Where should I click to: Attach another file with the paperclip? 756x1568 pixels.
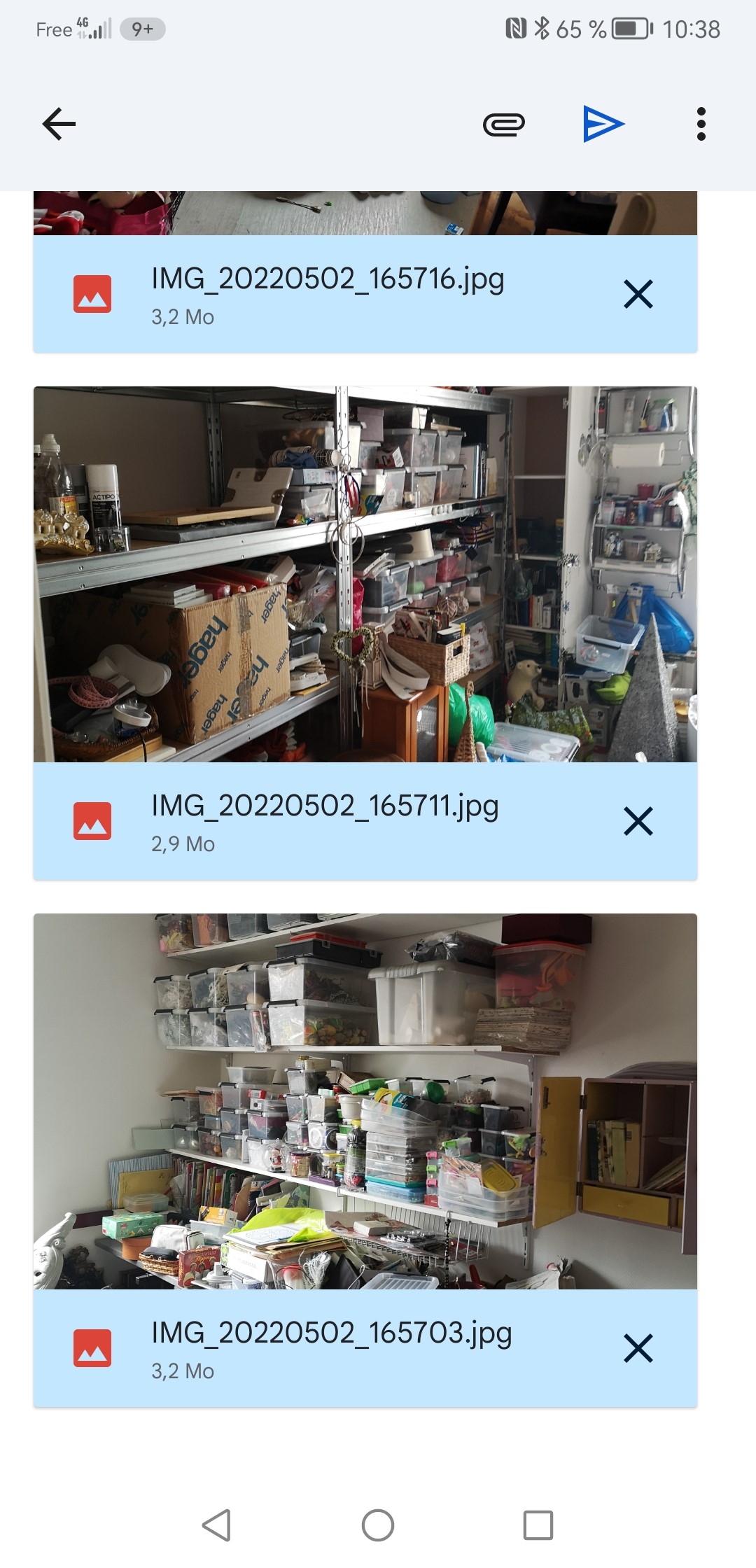pyautogui.click(x=504, y=125)
